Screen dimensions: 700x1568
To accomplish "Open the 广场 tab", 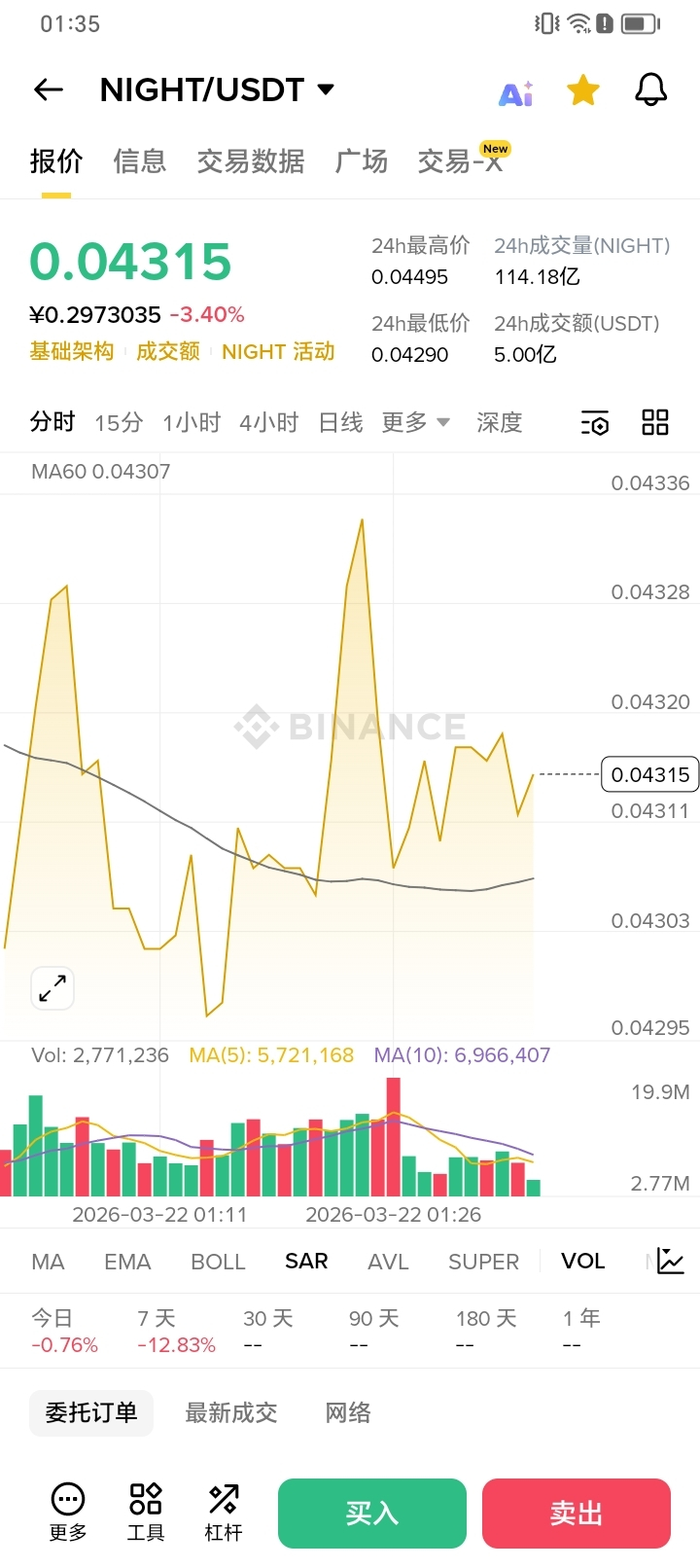I will [x=362, y=161].
